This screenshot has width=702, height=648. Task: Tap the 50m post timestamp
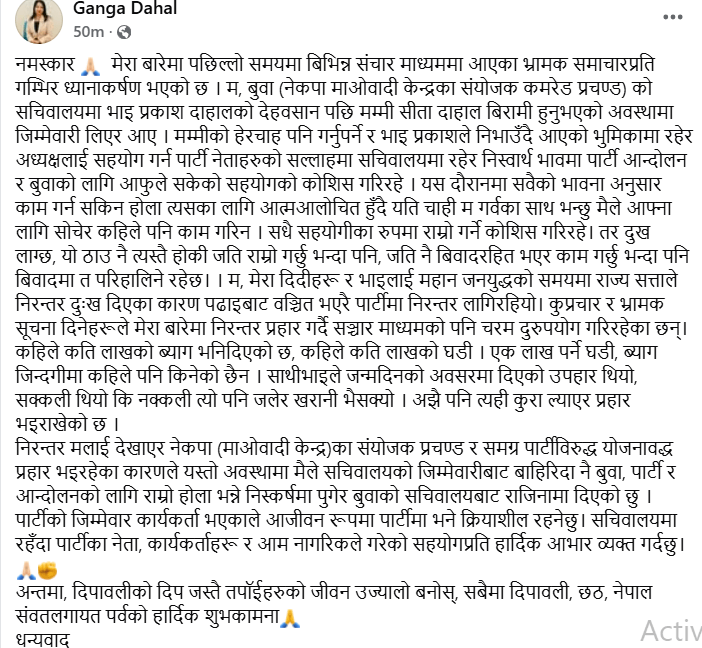[x=89, y=32]
